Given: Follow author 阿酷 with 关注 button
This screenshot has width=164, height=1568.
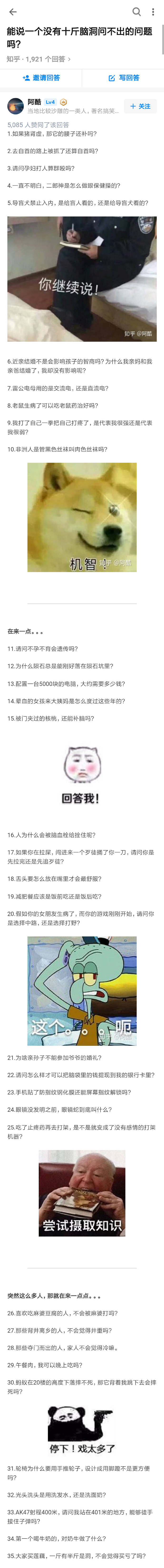Looking at the screenshot, I should (140, 106).
